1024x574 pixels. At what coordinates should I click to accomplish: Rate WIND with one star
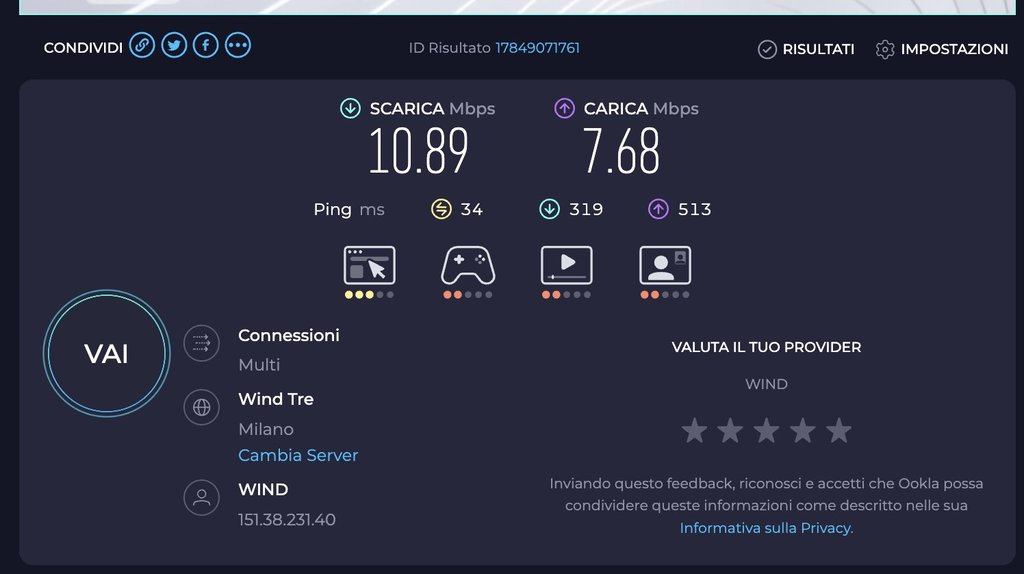click(694, 431)
